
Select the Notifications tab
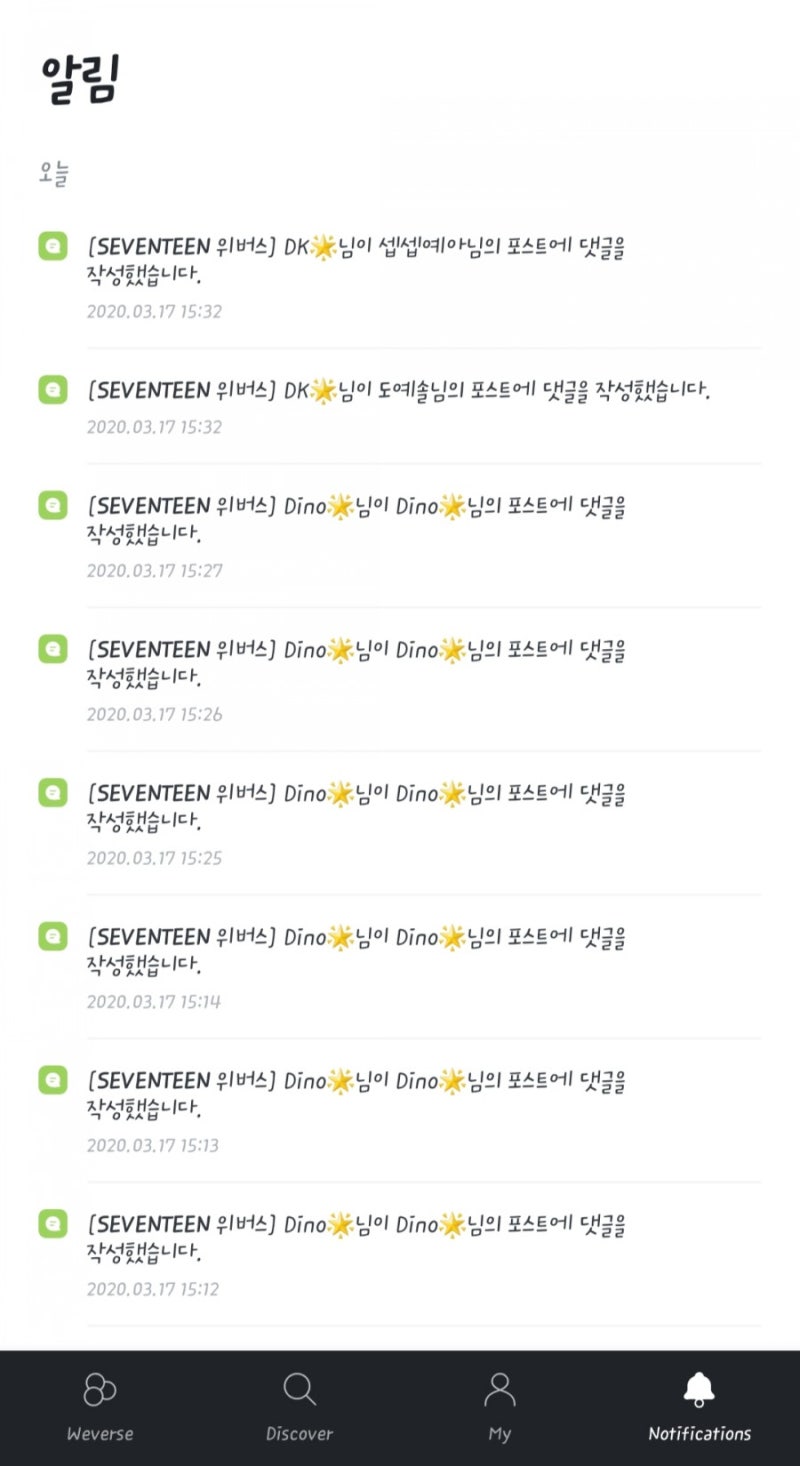(700, 1408)
